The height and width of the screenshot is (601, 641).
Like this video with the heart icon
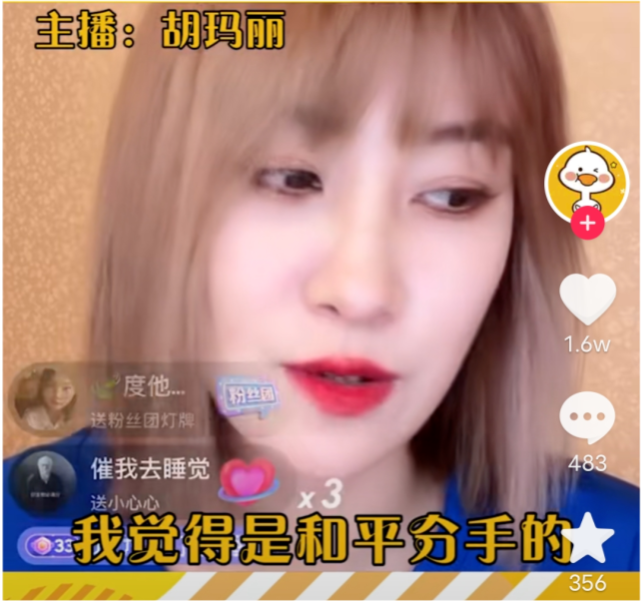(x=587, y=298)
